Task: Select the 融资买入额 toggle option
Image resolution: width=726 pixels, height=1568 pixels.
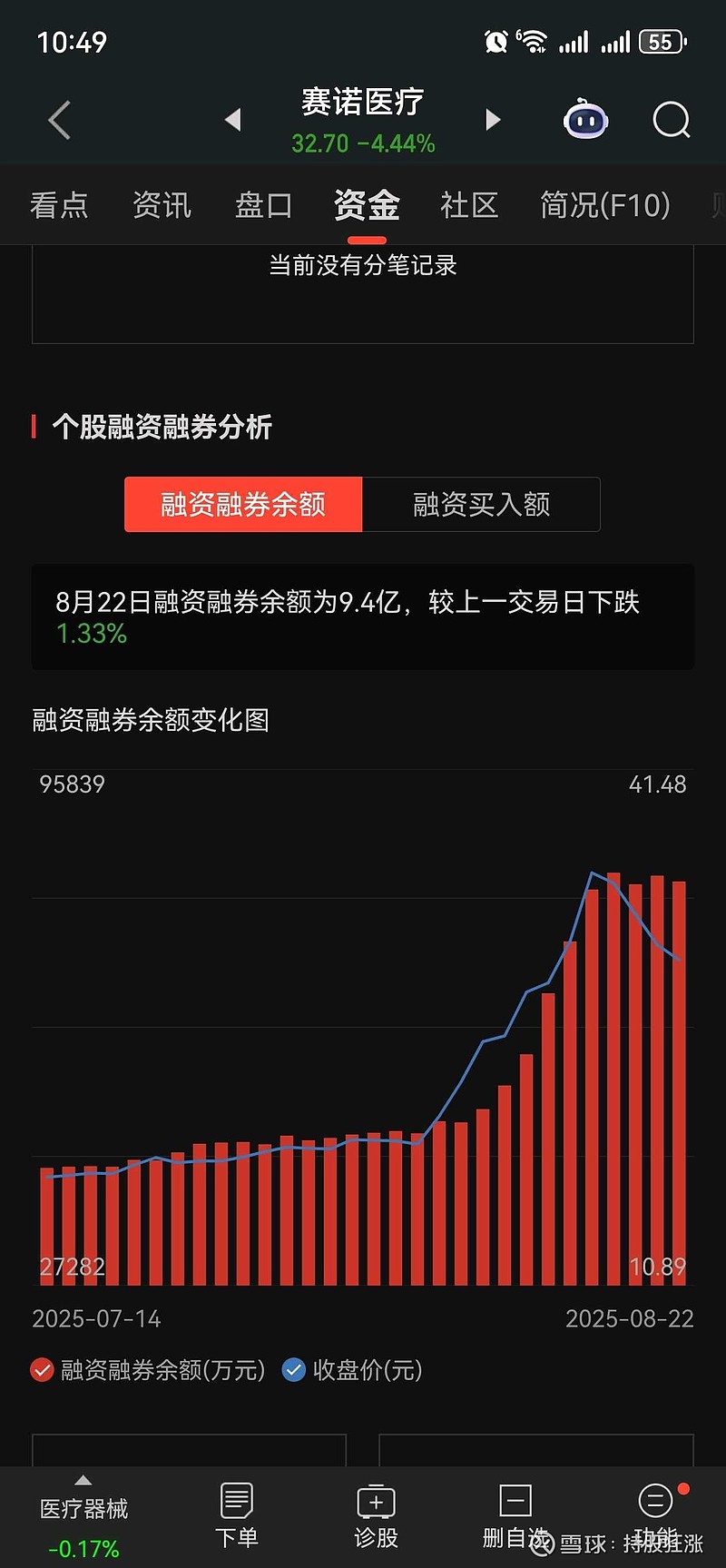Action: (481, 505)
